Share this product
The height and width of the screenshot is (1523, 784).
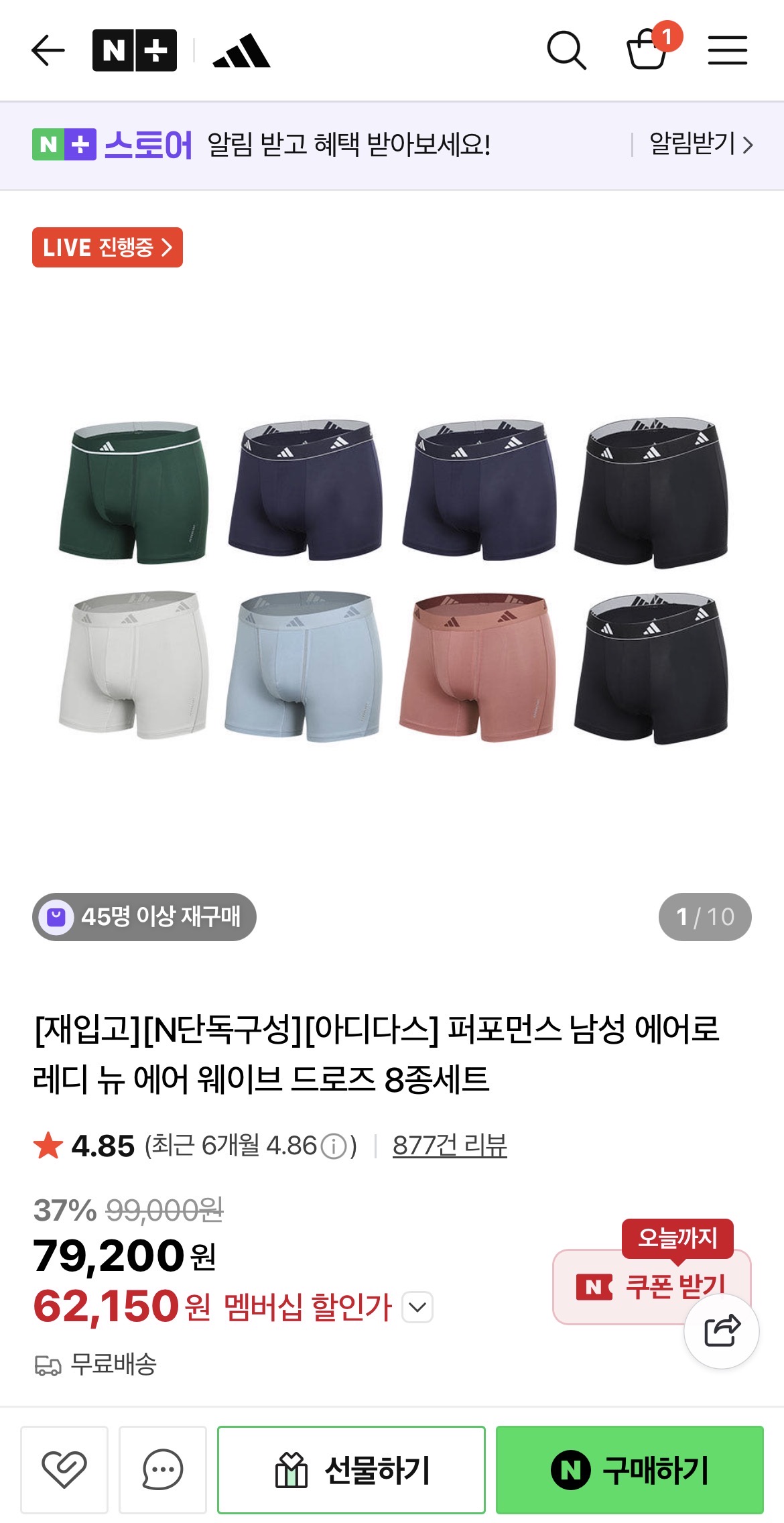point(721,1331)
